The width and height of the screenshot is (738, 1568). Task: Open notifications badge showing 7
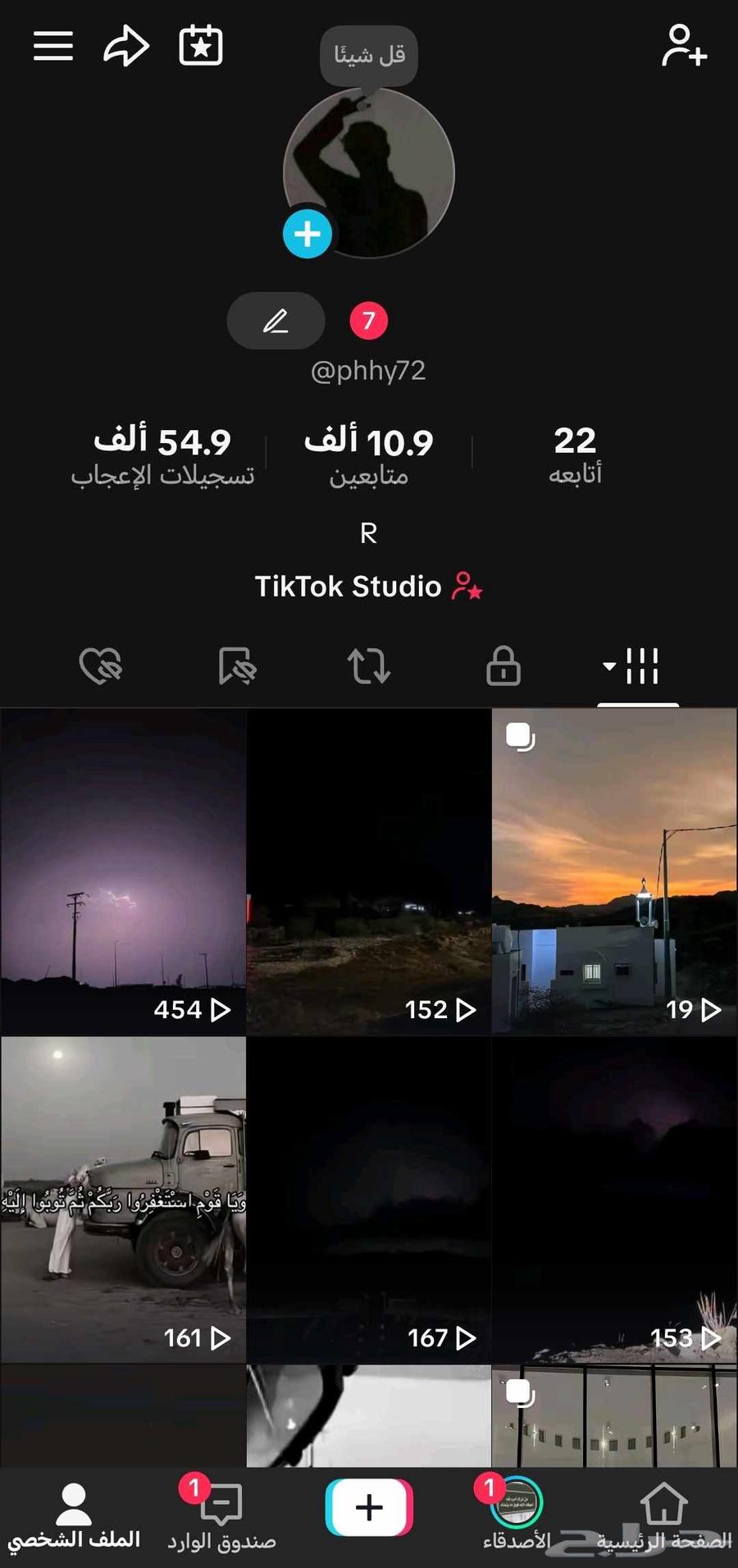(368, 321)
